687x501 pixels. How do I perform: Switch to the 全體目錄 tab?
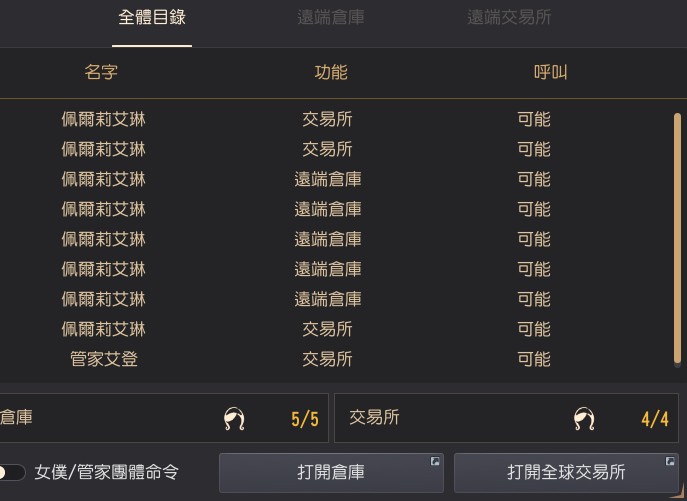point(151,18)
